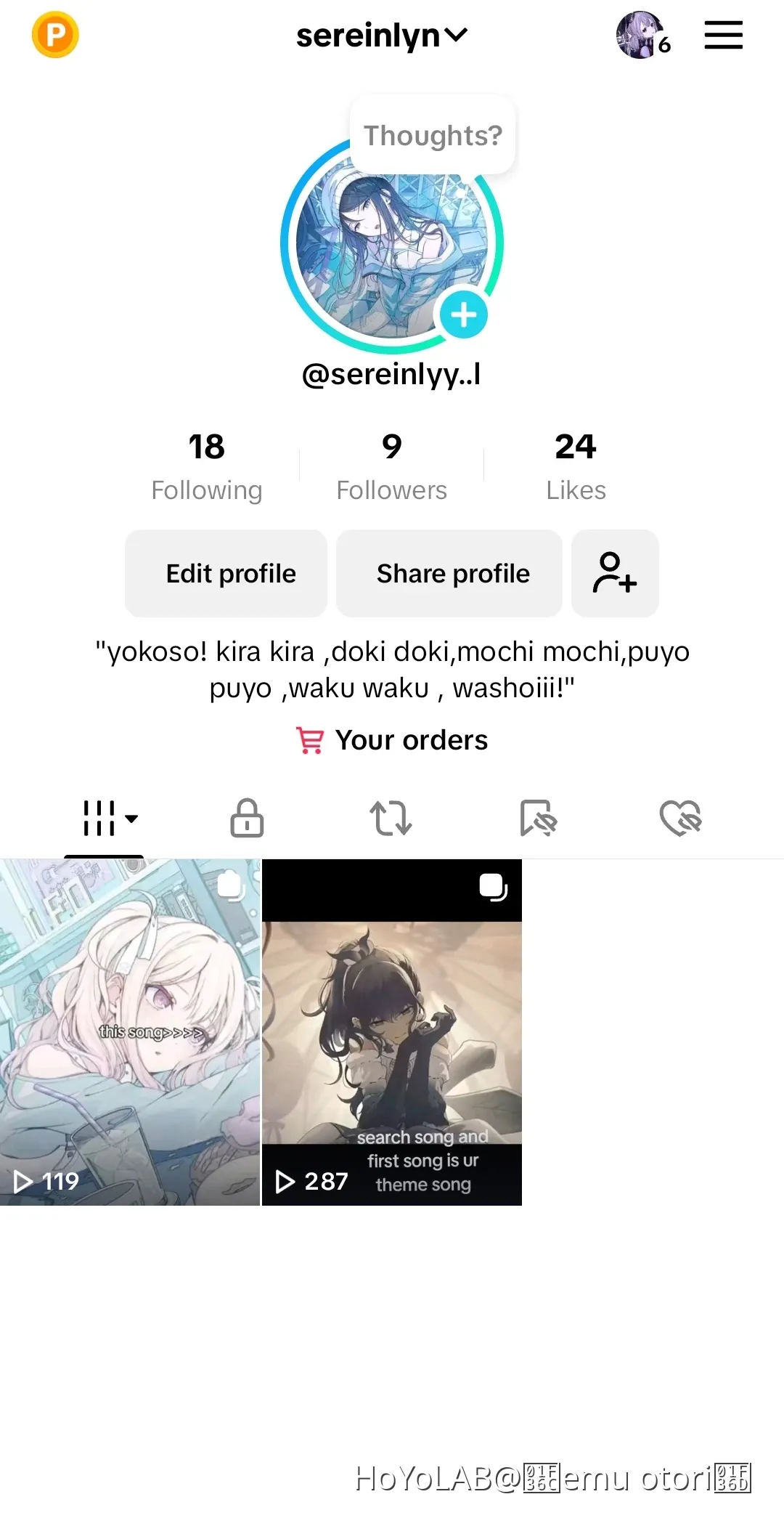The height and width of the screenshot is (1526, 784).
Task: Open the hamburger menu
Action: (x=723, y=35)
